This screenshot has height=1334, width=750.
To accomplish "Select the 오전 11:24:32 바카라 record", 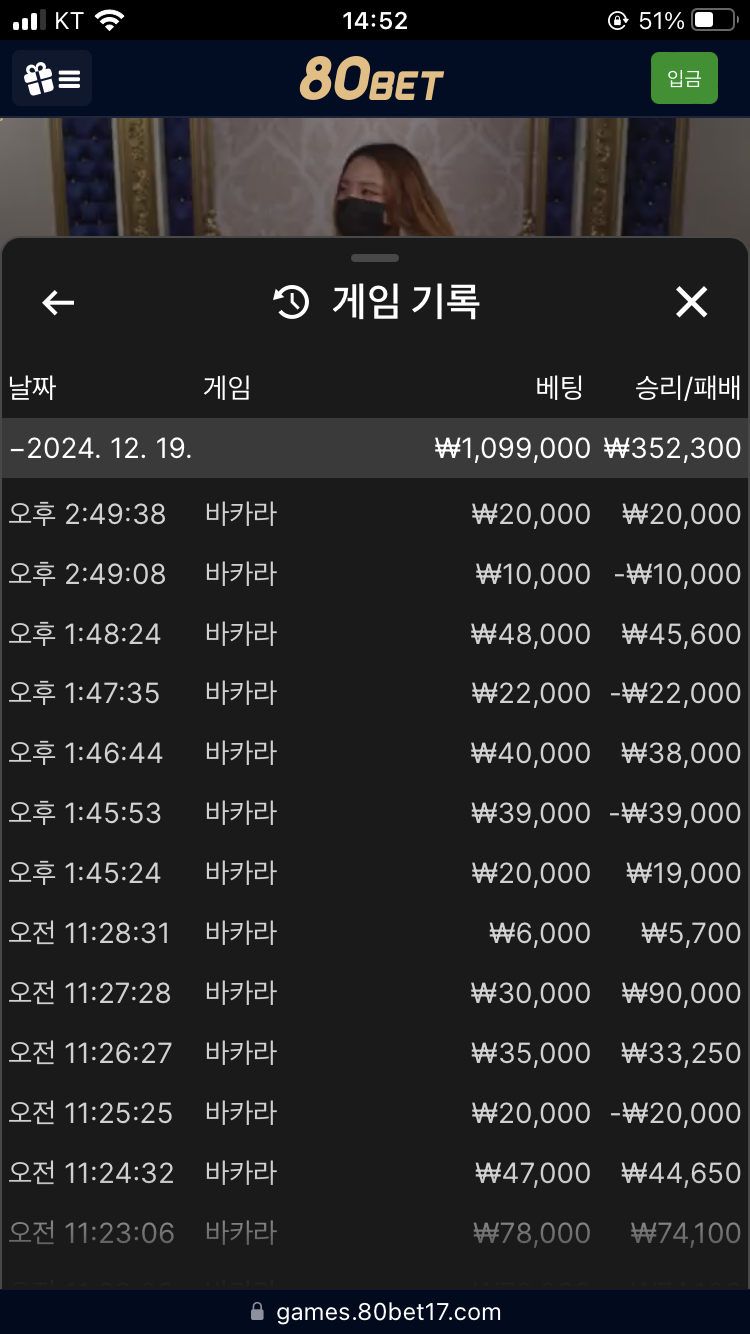I will (x=375, y=1173).
